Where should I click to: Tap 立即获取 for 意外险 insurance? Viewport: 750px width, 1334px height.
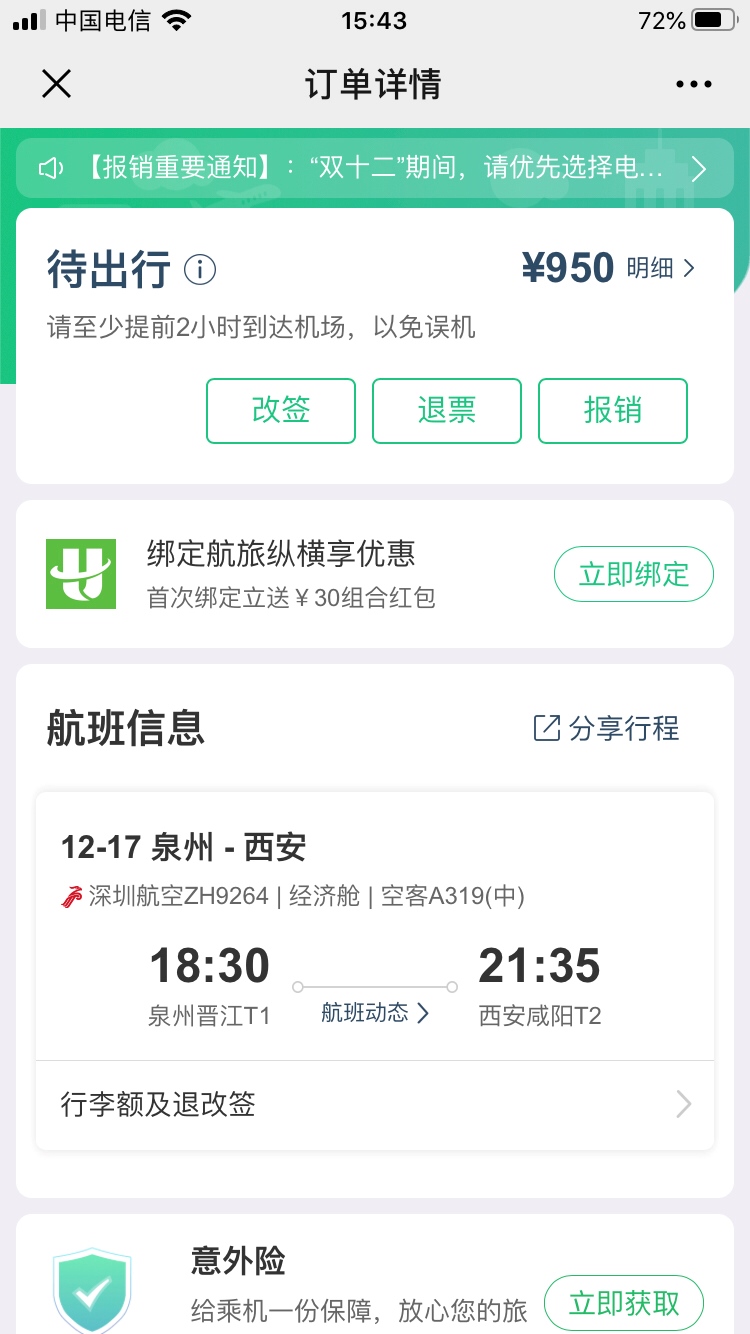624,1303
